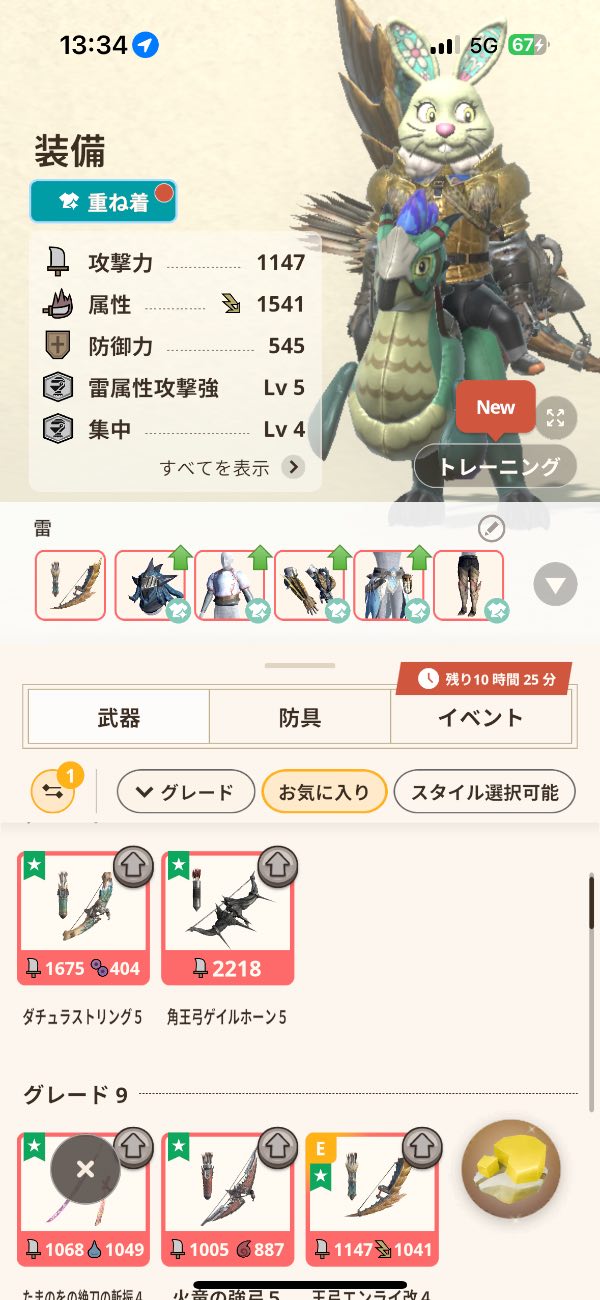Expand the character view to fullscreen
Image resolution: width=600 pixels, height=1300 pixels.
555,417
